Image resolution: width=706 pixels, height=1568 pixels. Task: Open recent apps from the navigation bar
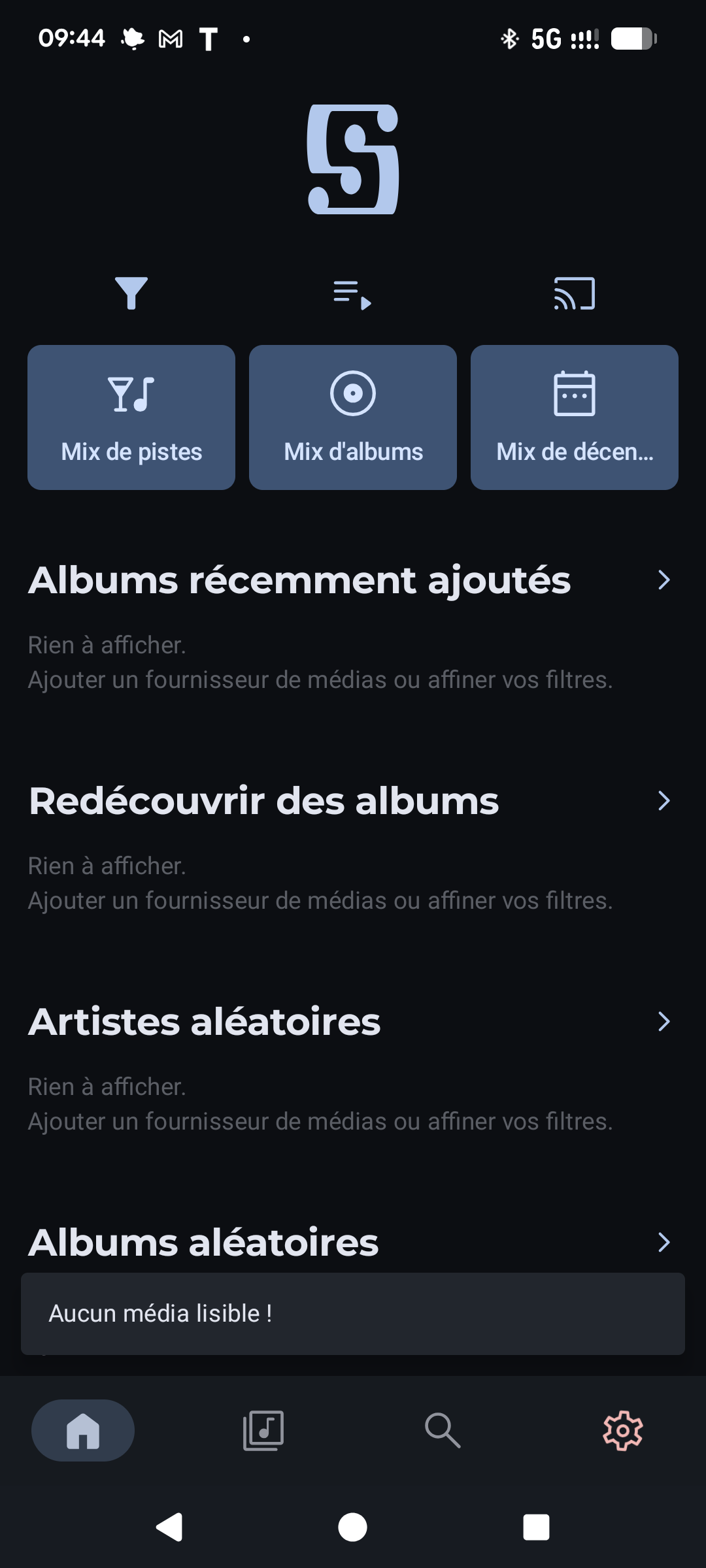[536, 1527]
